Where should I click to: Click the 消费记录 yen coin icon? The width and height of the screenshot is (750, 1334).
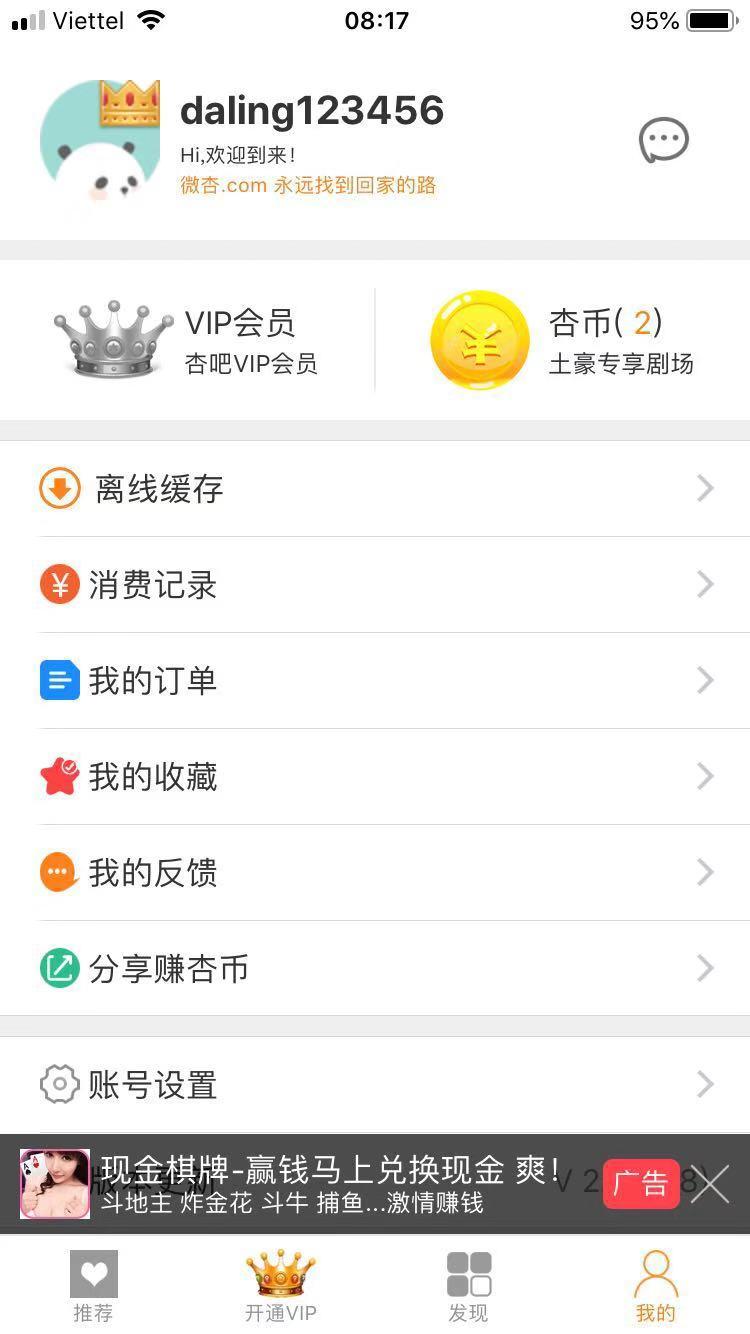(59, 584)
